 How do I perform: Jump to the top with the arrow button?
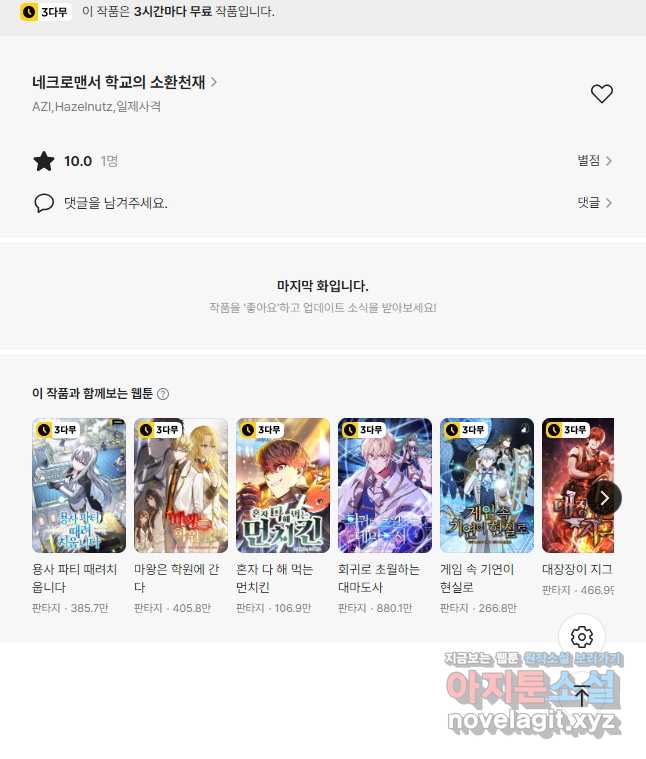click(x=582, y=695)
